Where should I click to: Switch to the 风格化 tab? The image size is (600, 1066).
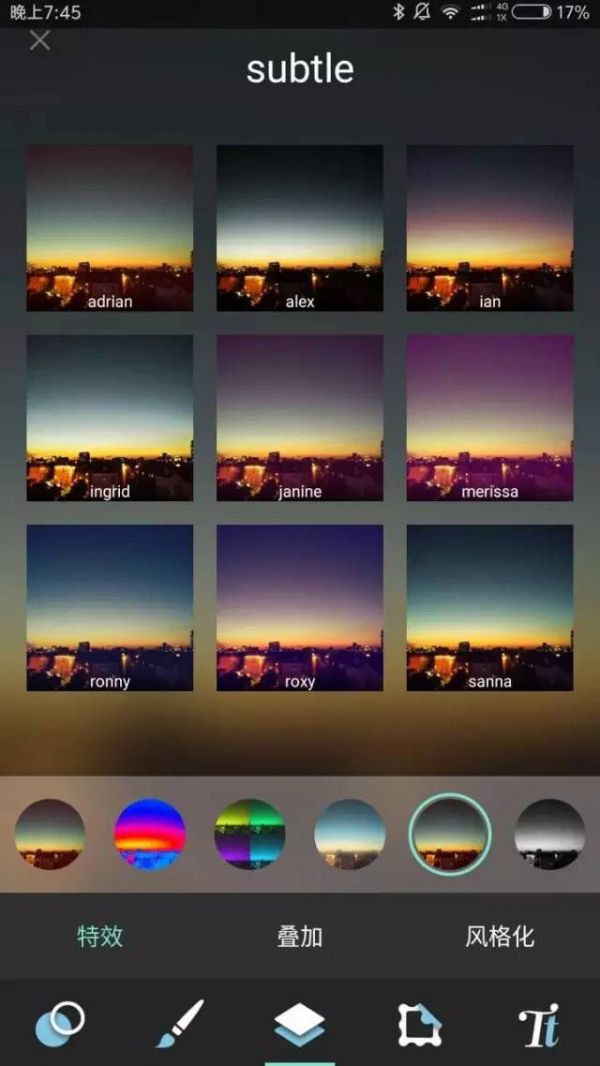pyautogui.click(x=499, y=936)
